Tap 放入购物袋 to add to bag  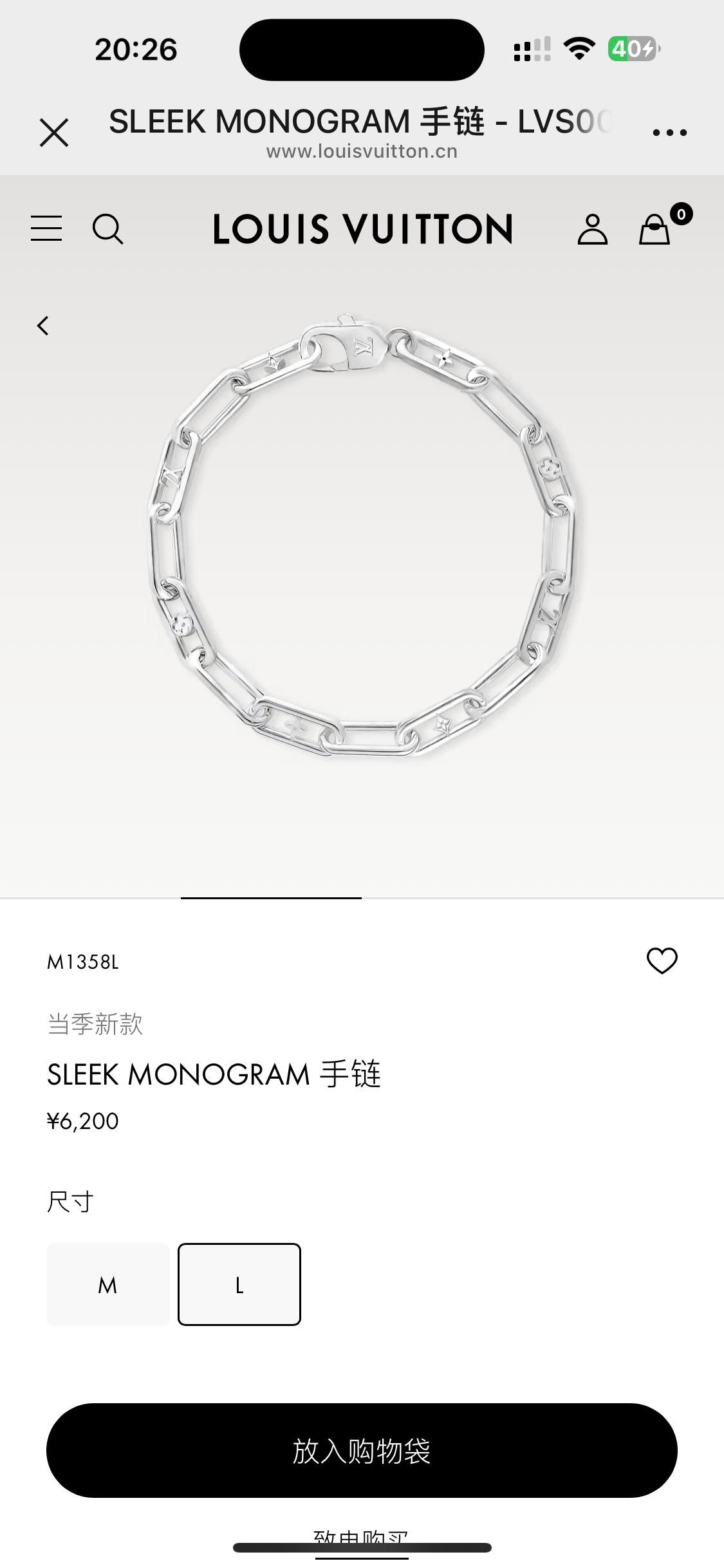point(362,1450)
